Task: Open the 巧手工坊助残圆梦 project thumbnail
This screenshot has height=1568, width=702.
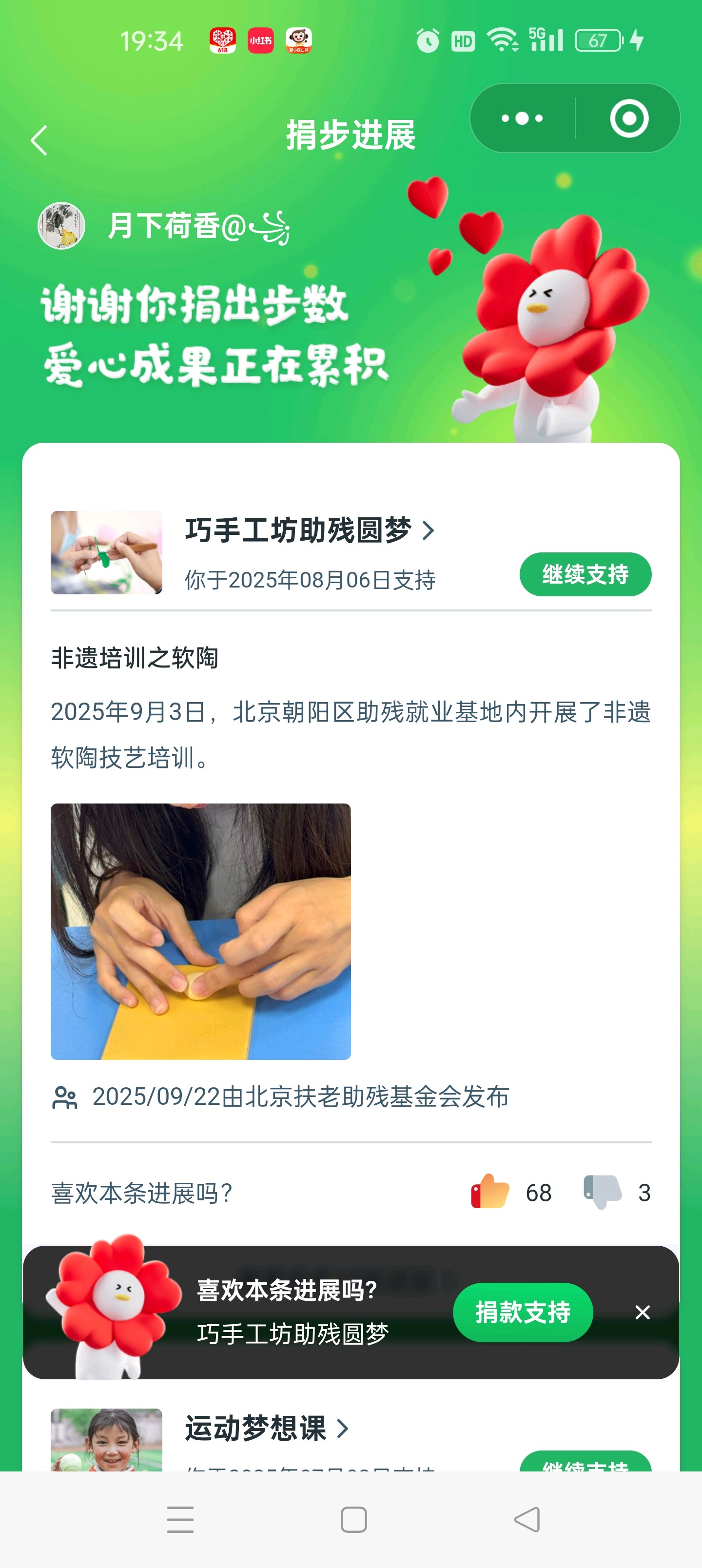Action: click(x=107, y=552)
